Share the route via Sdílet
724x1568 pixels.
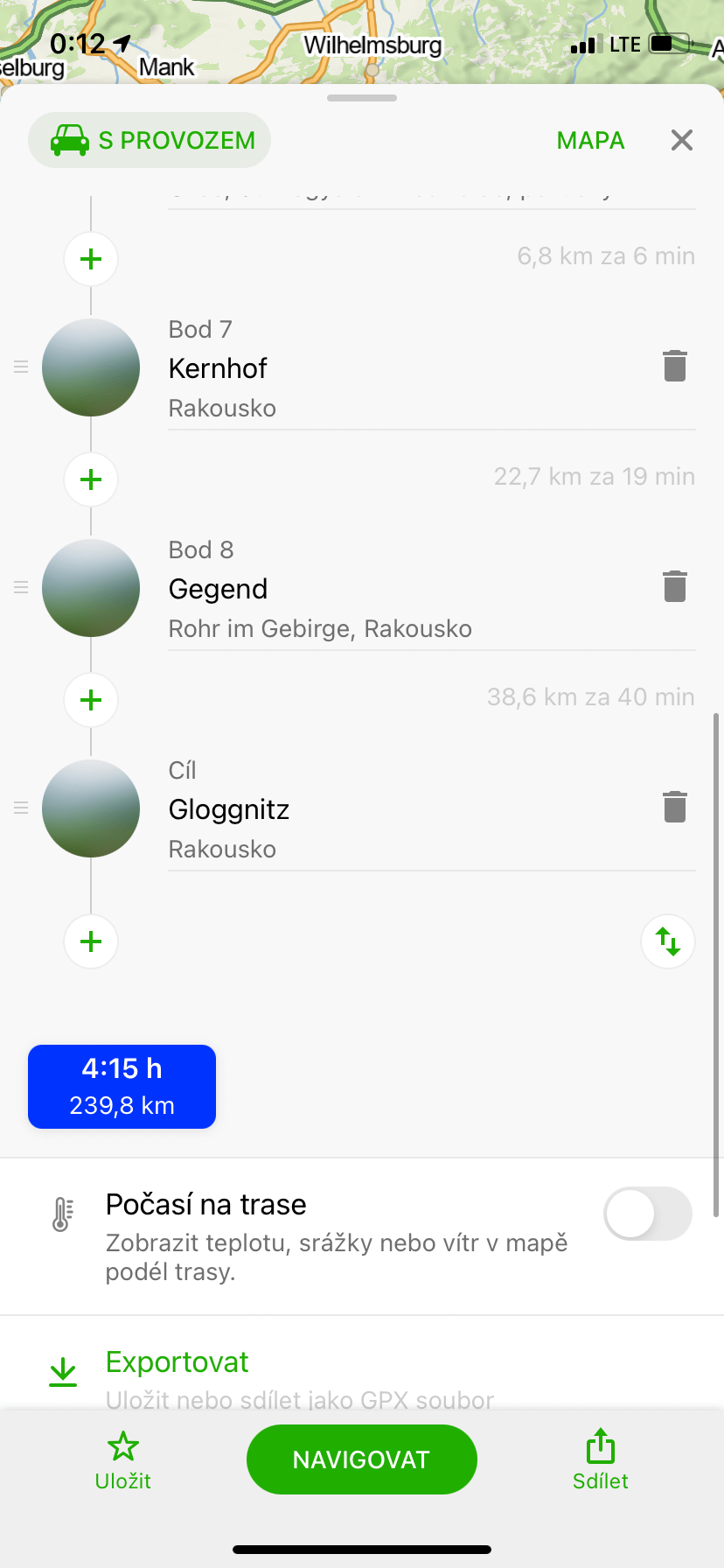click(601, 1459)
